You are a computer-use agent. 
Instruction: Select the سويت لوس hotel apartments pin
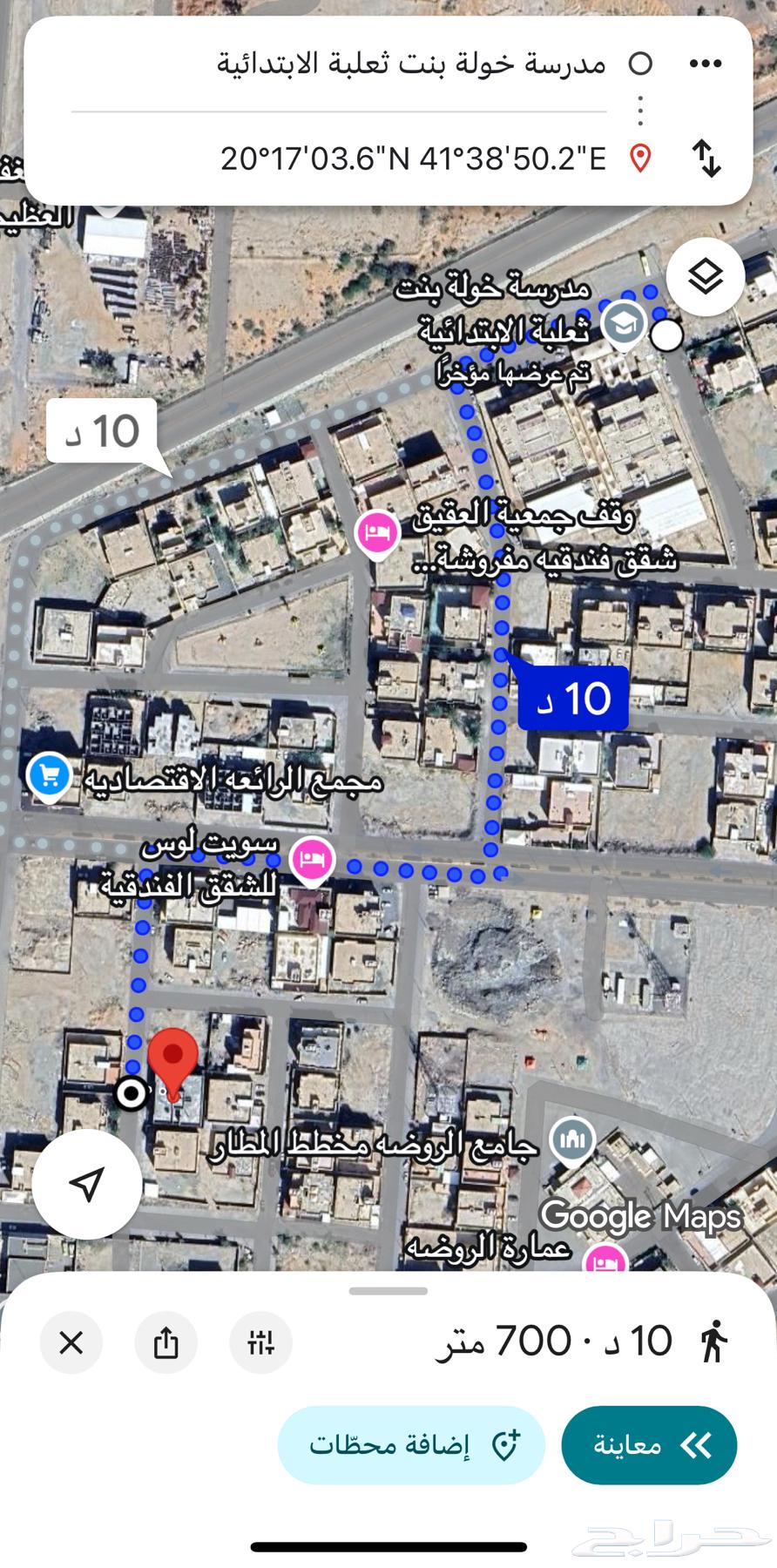point(312,860)
